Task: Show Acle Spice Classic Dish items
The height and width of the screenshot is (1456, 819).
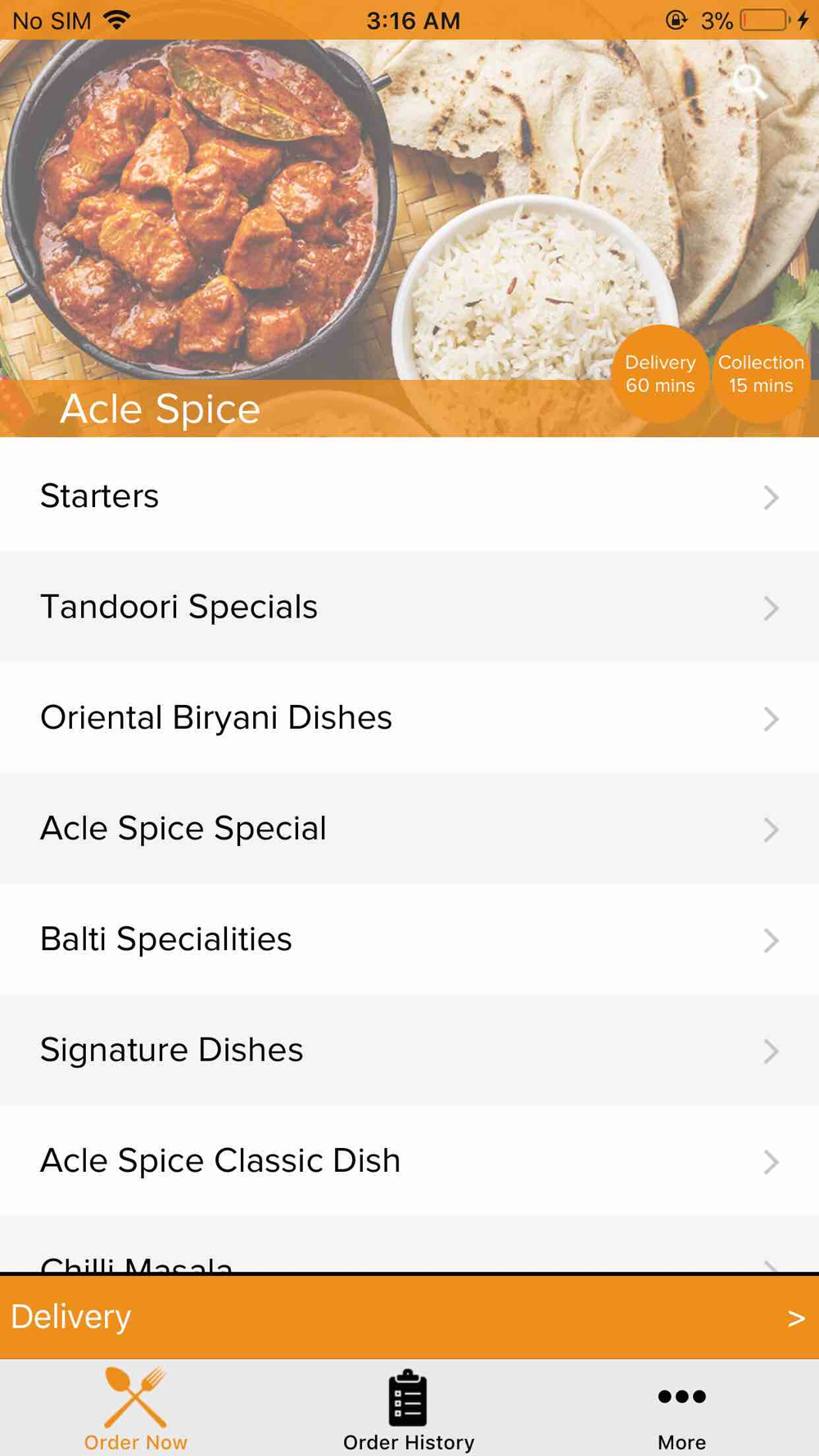Action: point(409,1161)
